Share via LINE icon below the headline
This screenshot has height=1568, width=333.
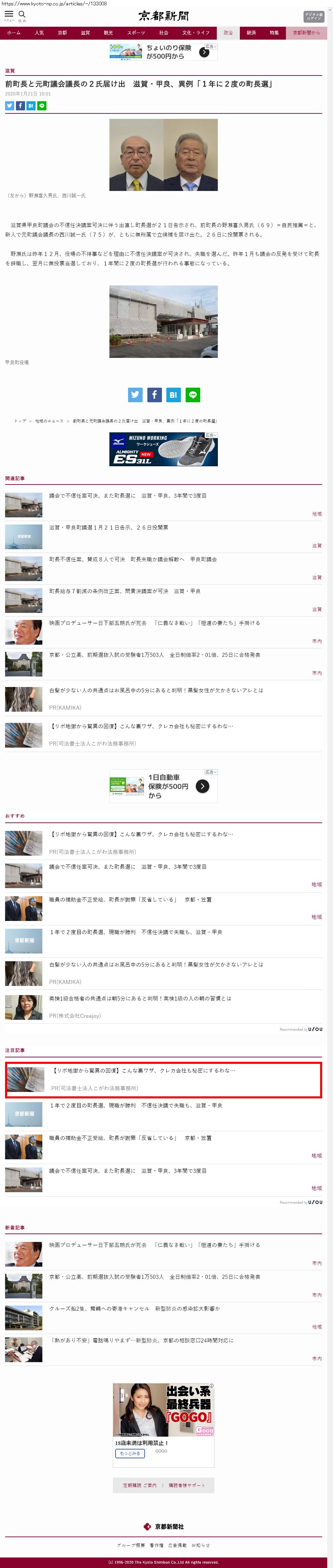41,106
